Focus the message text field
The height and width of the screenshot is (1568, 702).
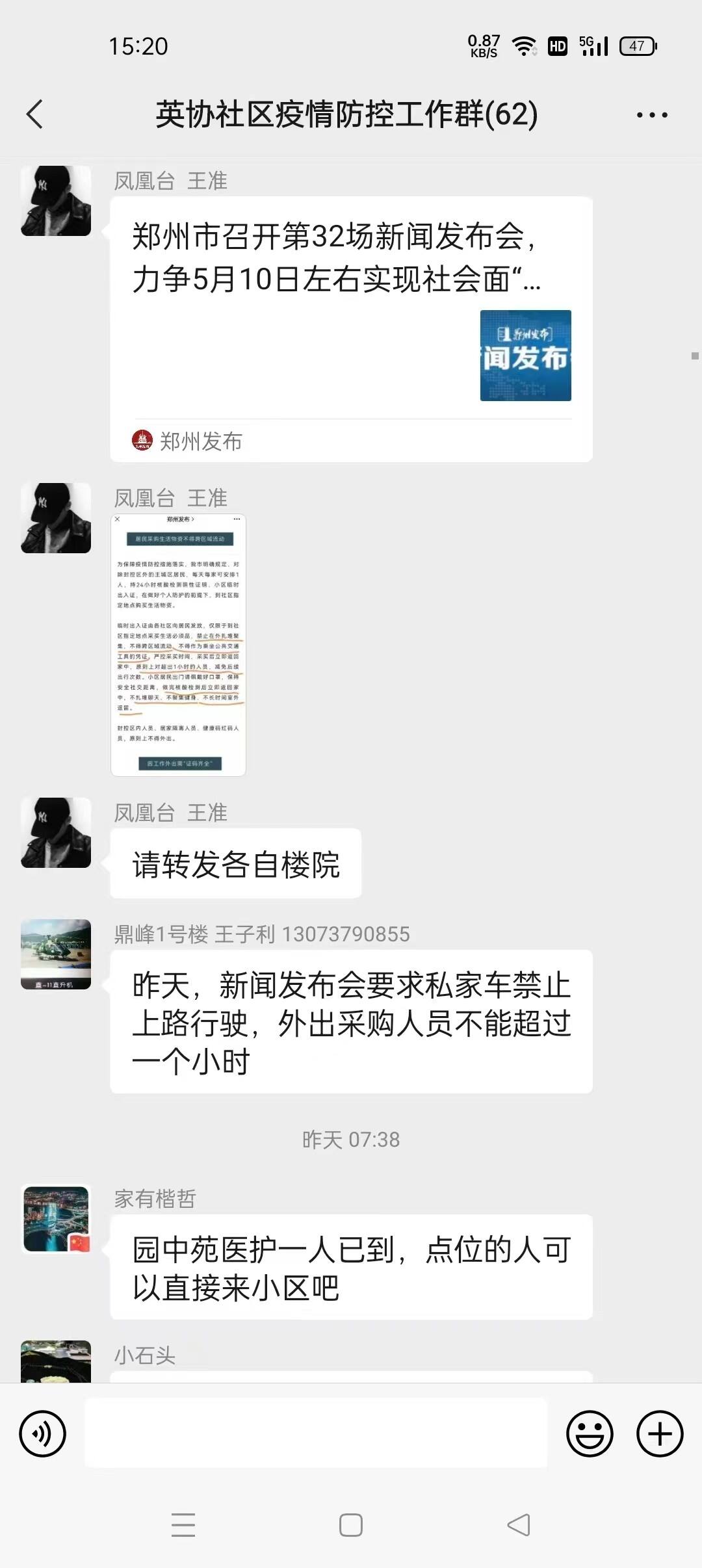coord(316,1433)
